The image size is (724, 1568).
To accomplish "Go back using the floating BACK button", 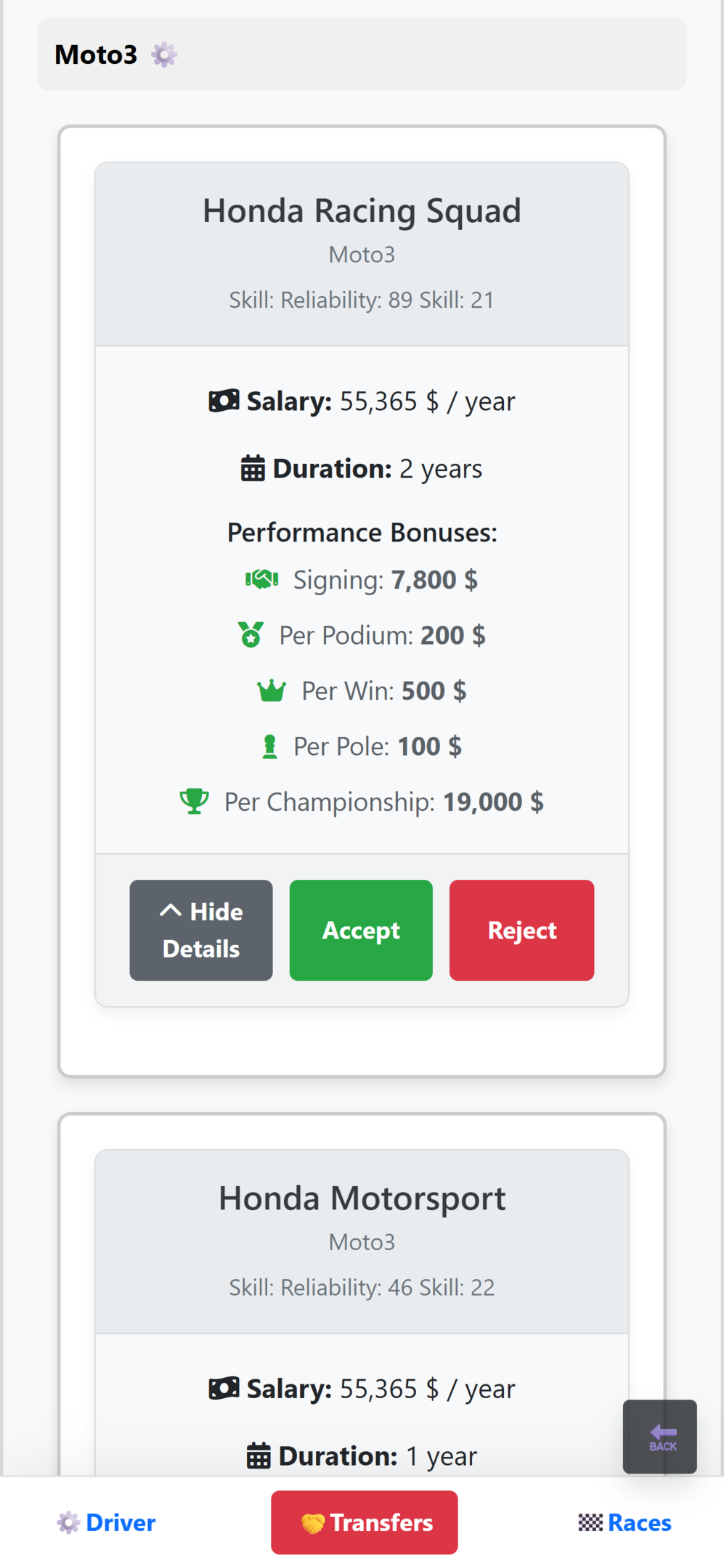I will click(659, 1436).
